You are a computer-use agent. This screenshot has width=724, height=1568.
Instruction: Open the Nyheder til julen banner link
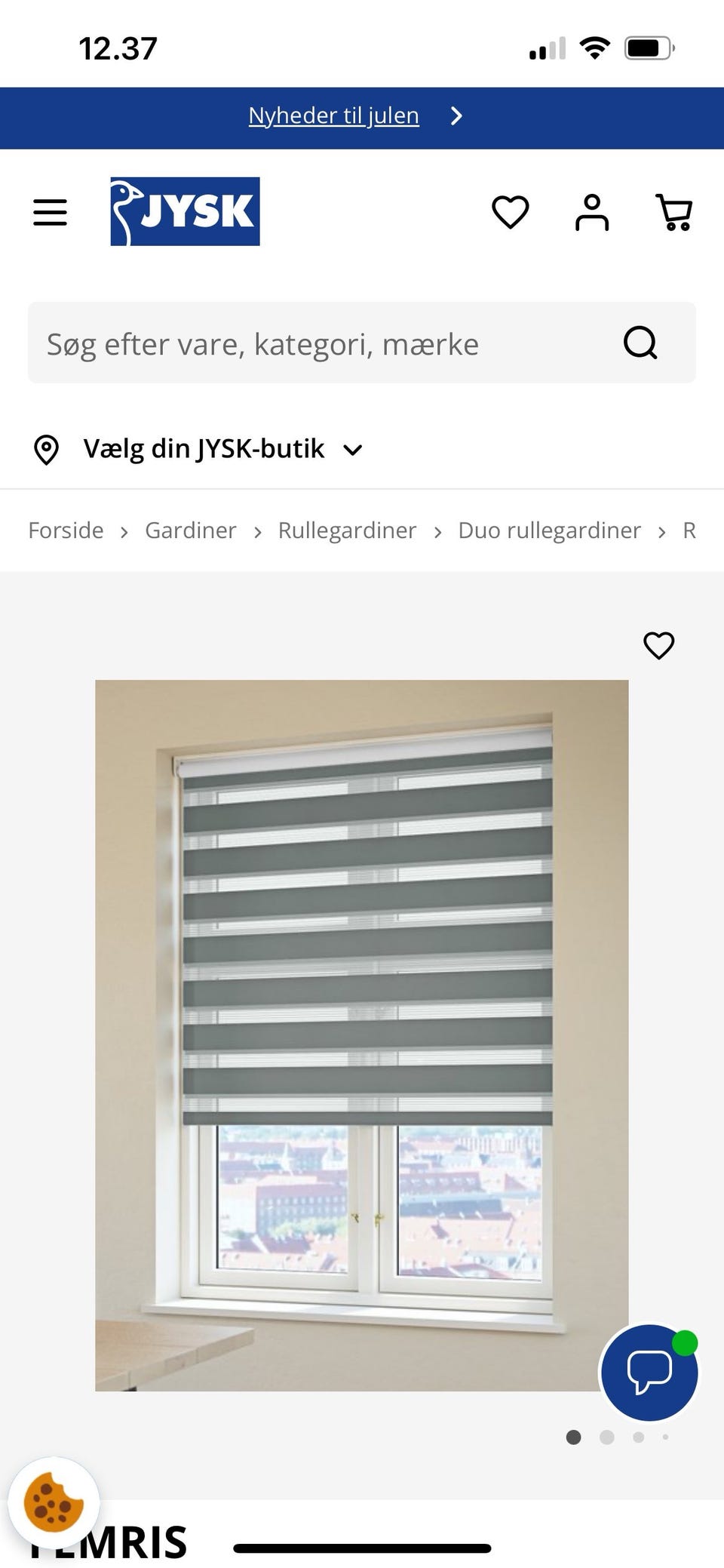333,115
